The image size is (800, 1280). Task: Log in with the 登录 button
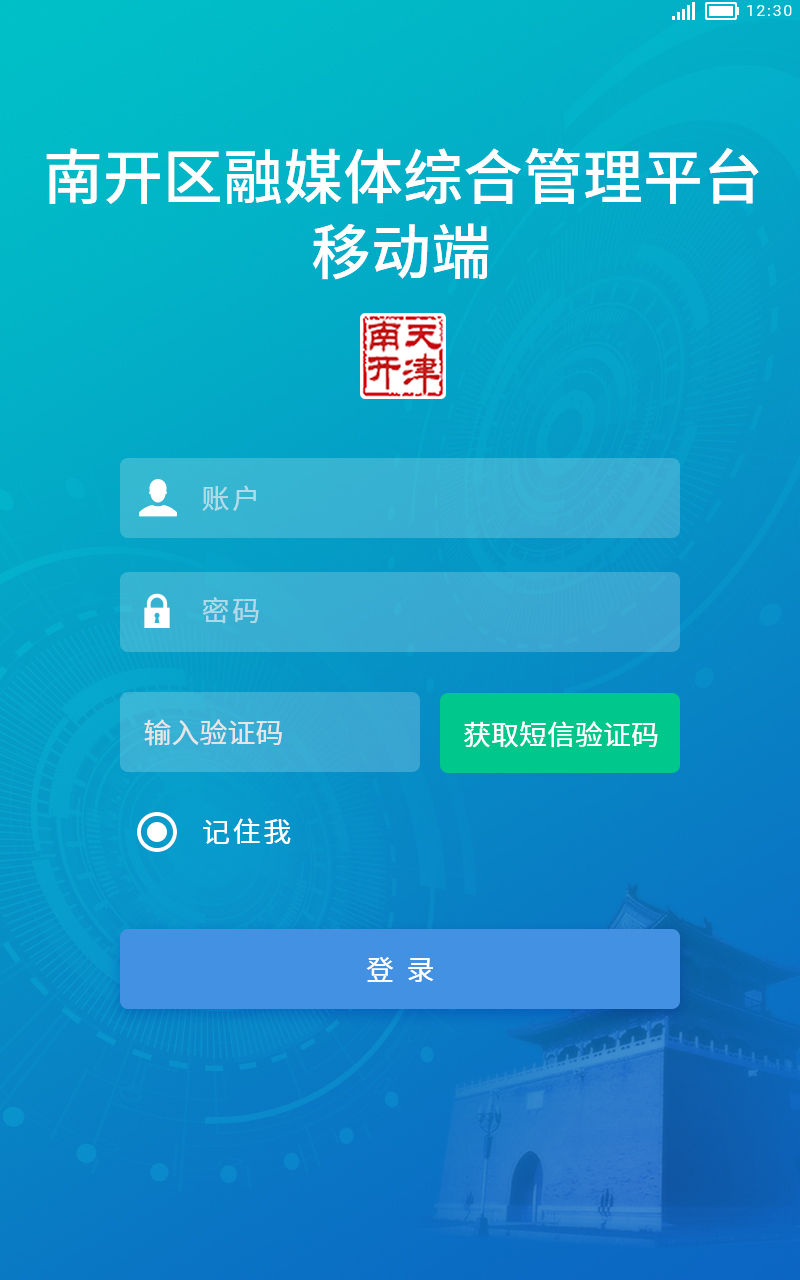[400, 969]
